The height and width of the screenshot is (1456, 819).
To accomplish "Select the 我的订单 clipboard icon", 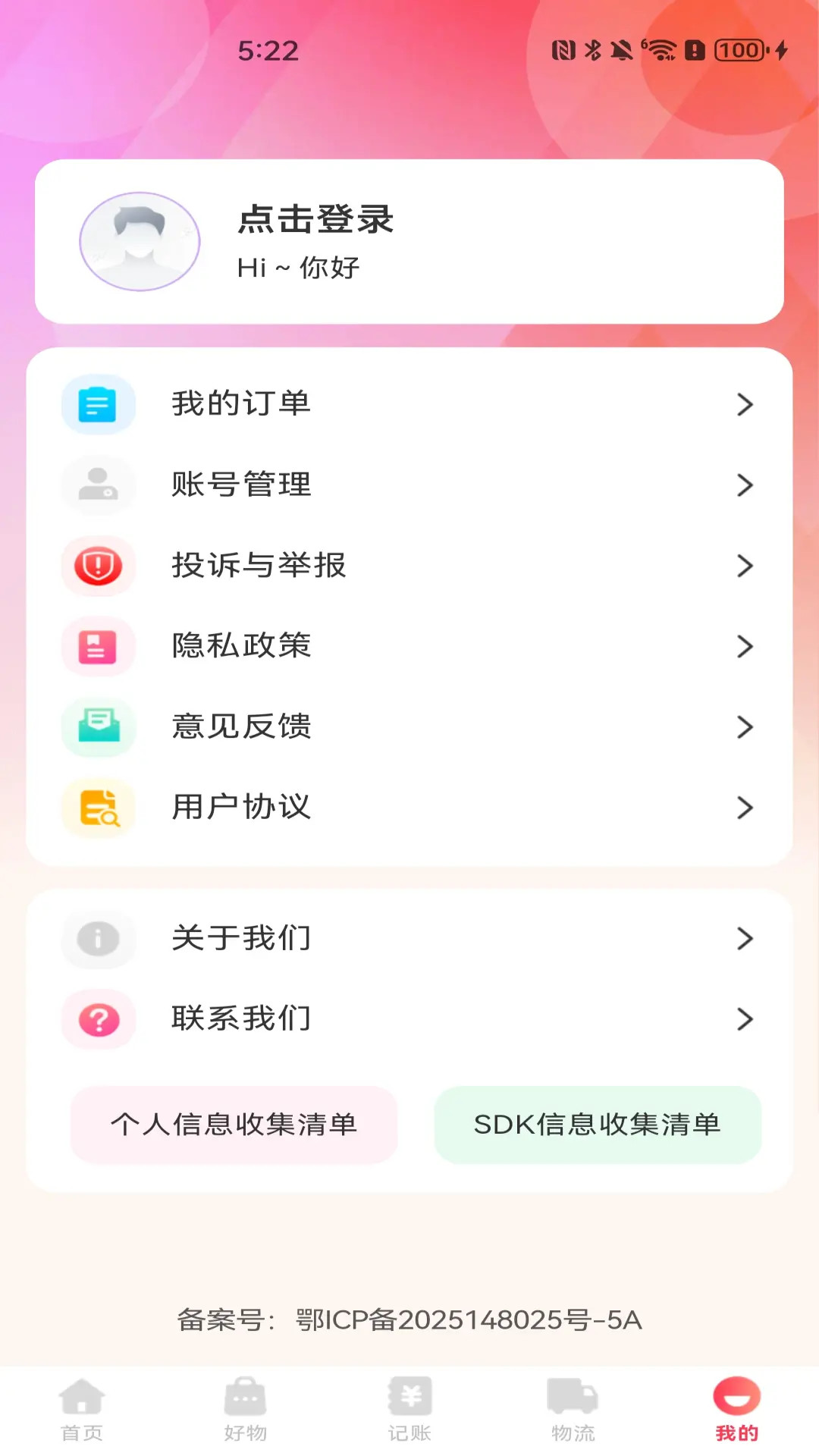I will 98,405.
